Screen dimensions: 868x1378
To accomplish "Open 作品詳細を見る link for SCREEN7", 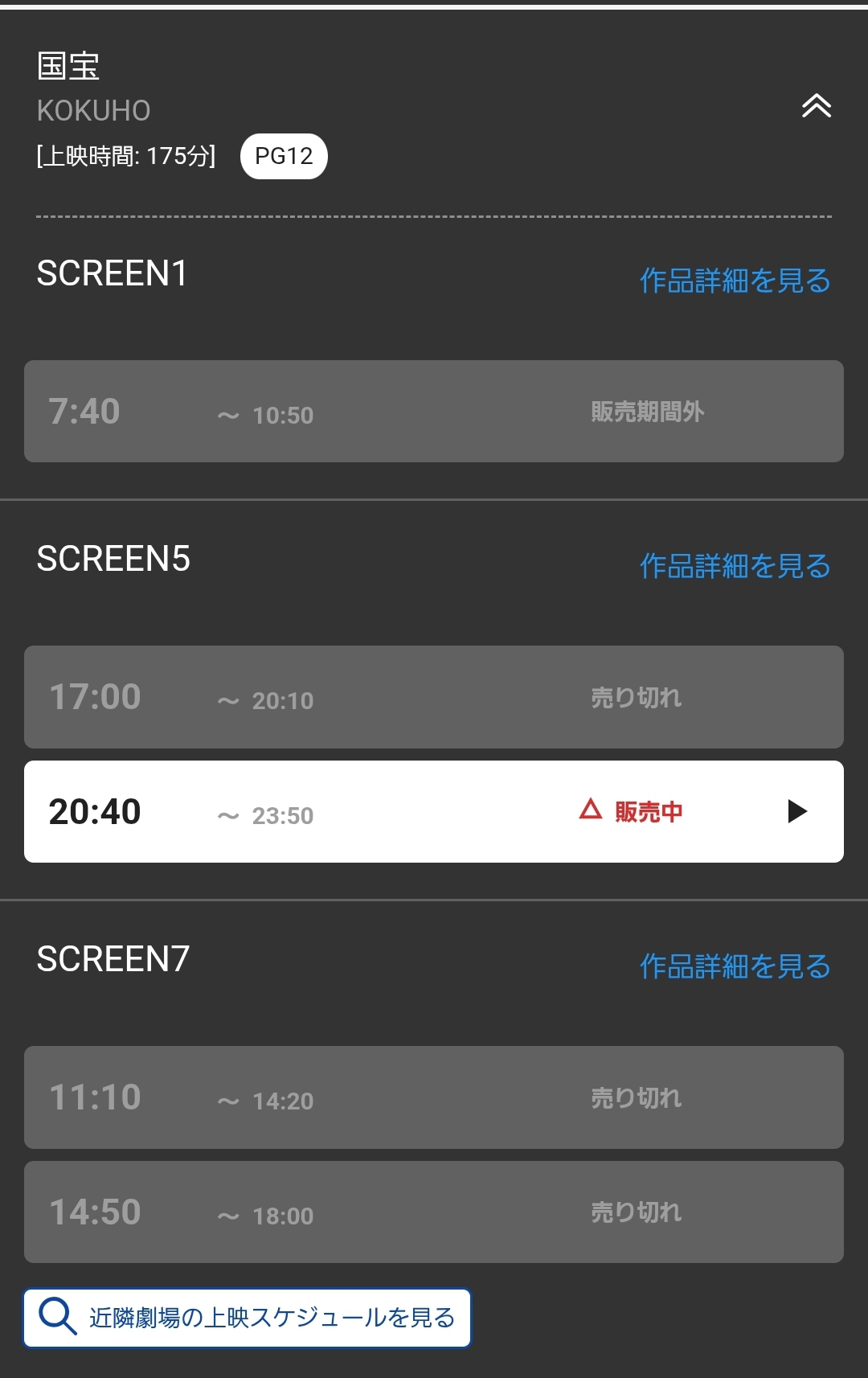I will 735,966.
